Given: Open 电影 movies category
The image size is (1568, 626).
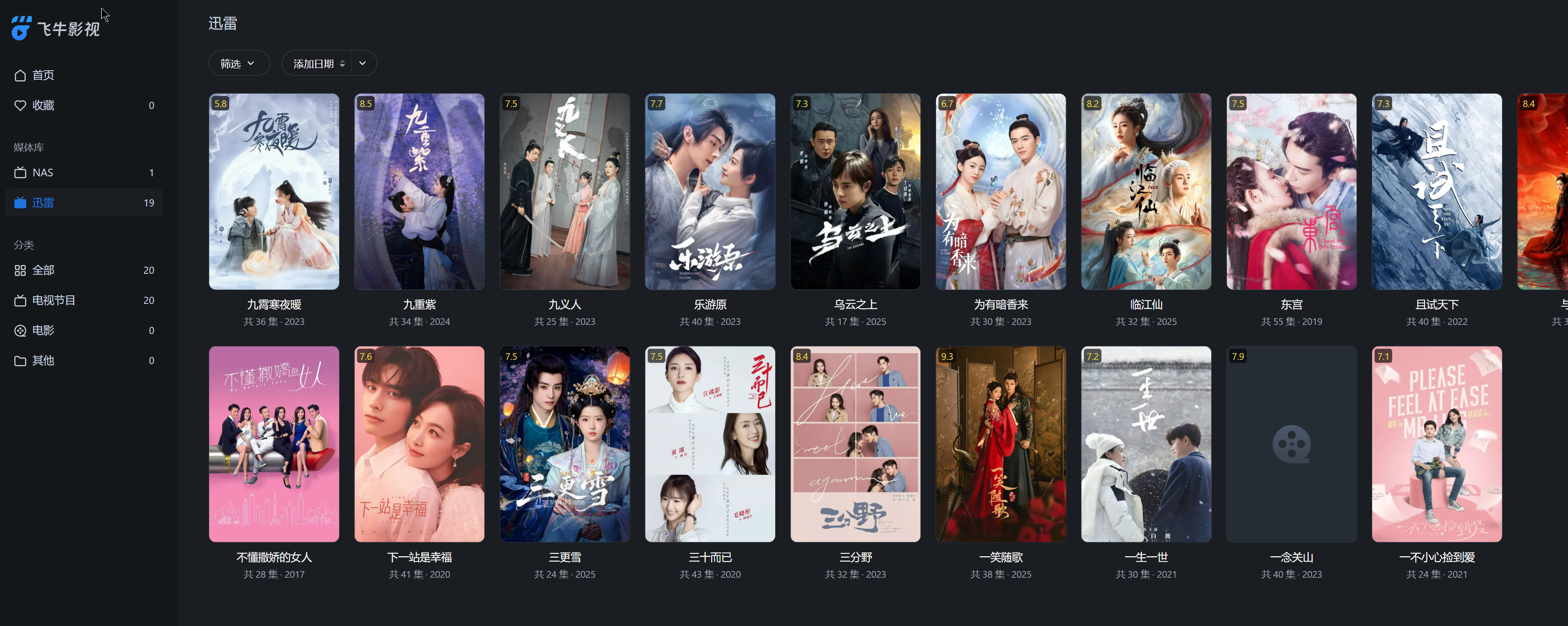Looking at the screenshot, I should (43, 331).
